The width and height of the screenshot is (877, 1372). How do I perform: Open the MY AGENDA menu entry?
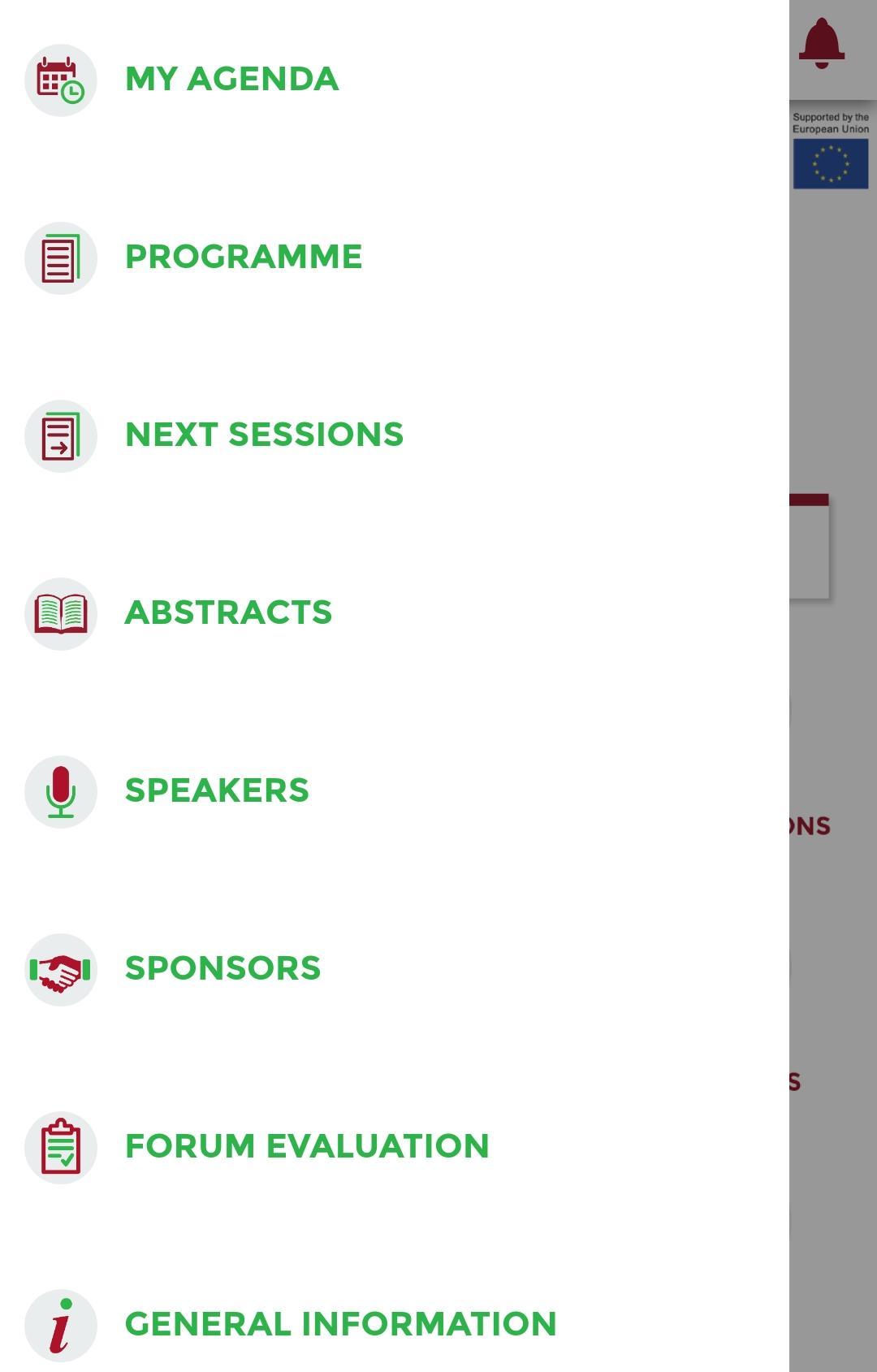click(x=232, y=79)
